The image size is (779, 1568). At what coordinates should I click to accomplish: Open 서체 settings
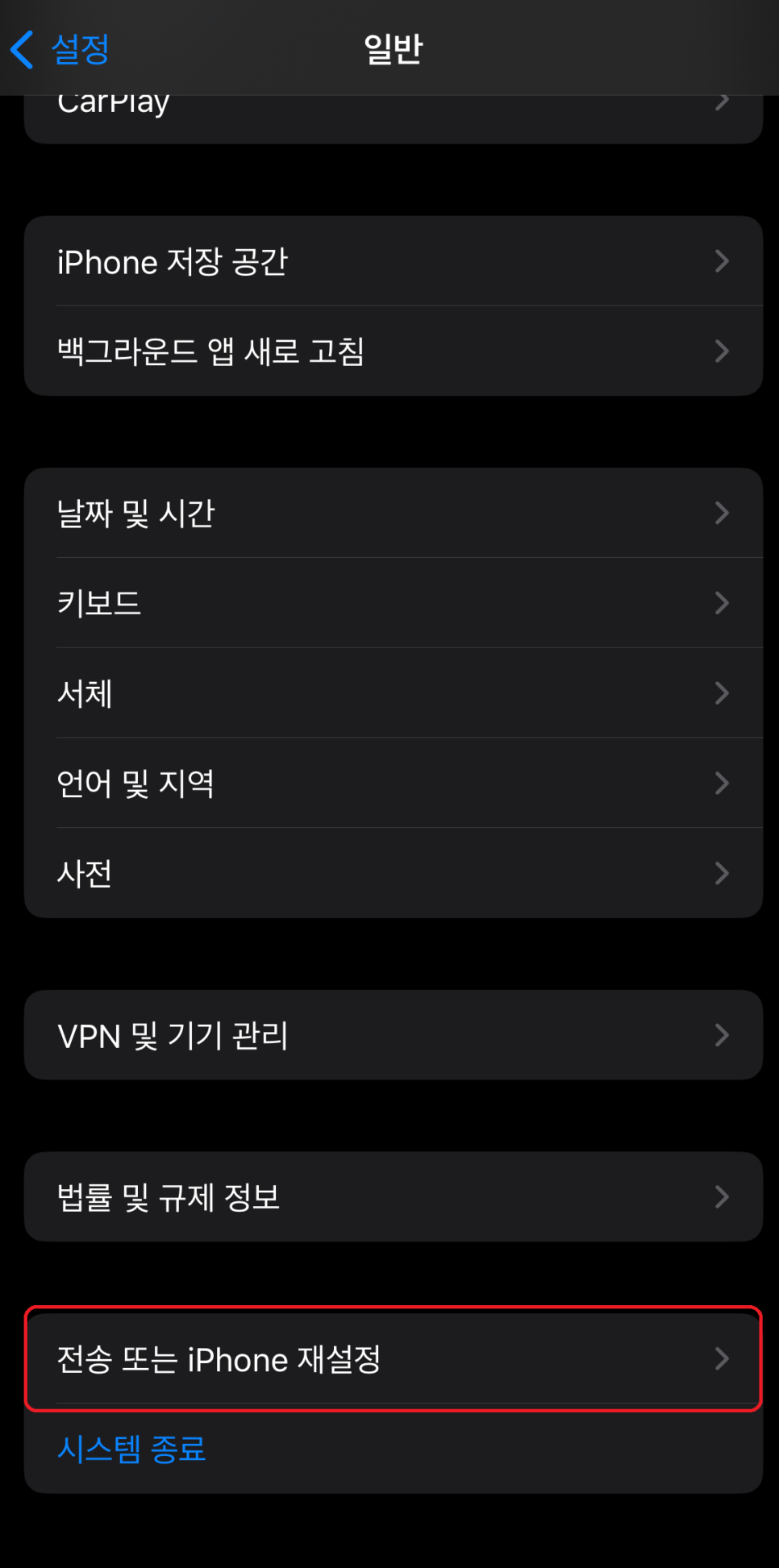394,692
